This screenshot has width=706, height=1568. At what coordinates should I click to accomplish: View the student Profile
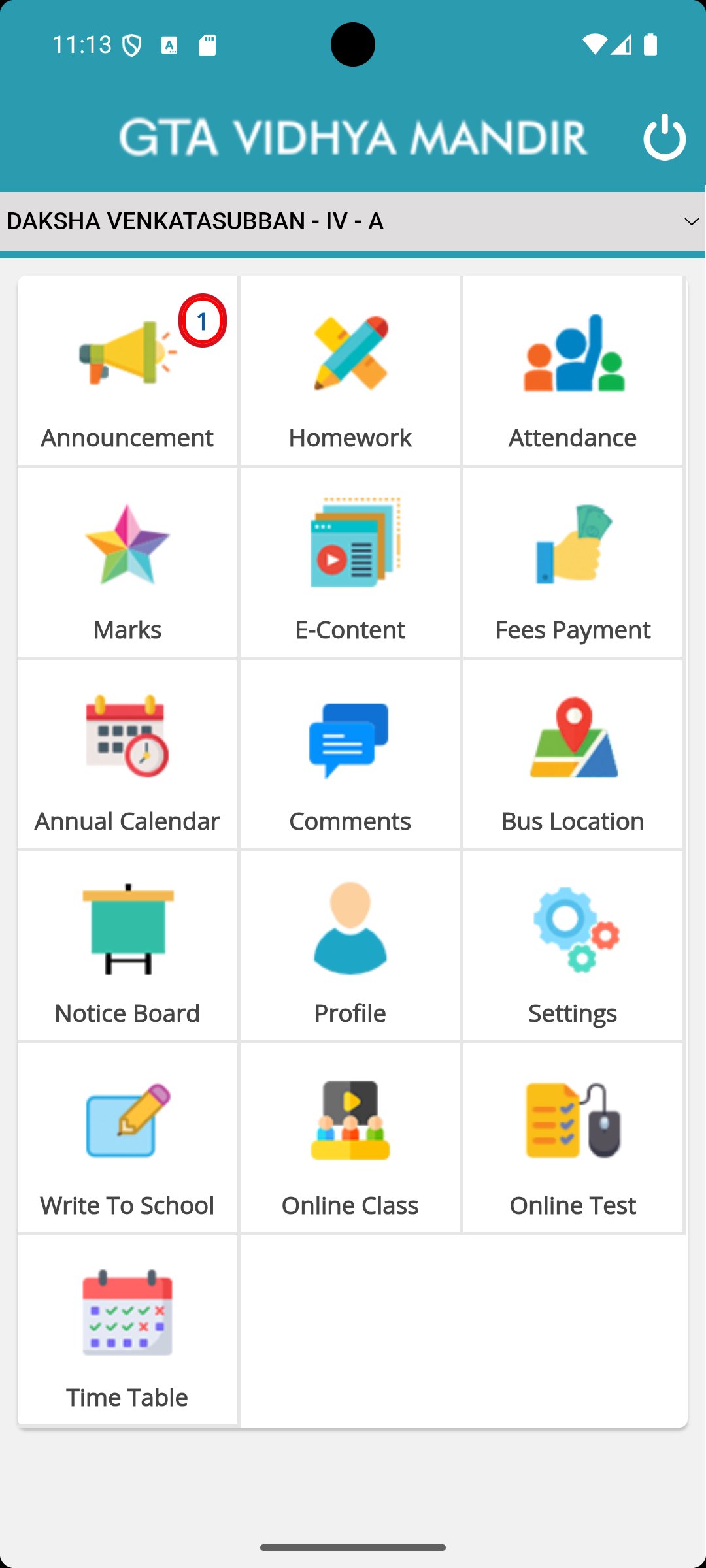(350, 947)
